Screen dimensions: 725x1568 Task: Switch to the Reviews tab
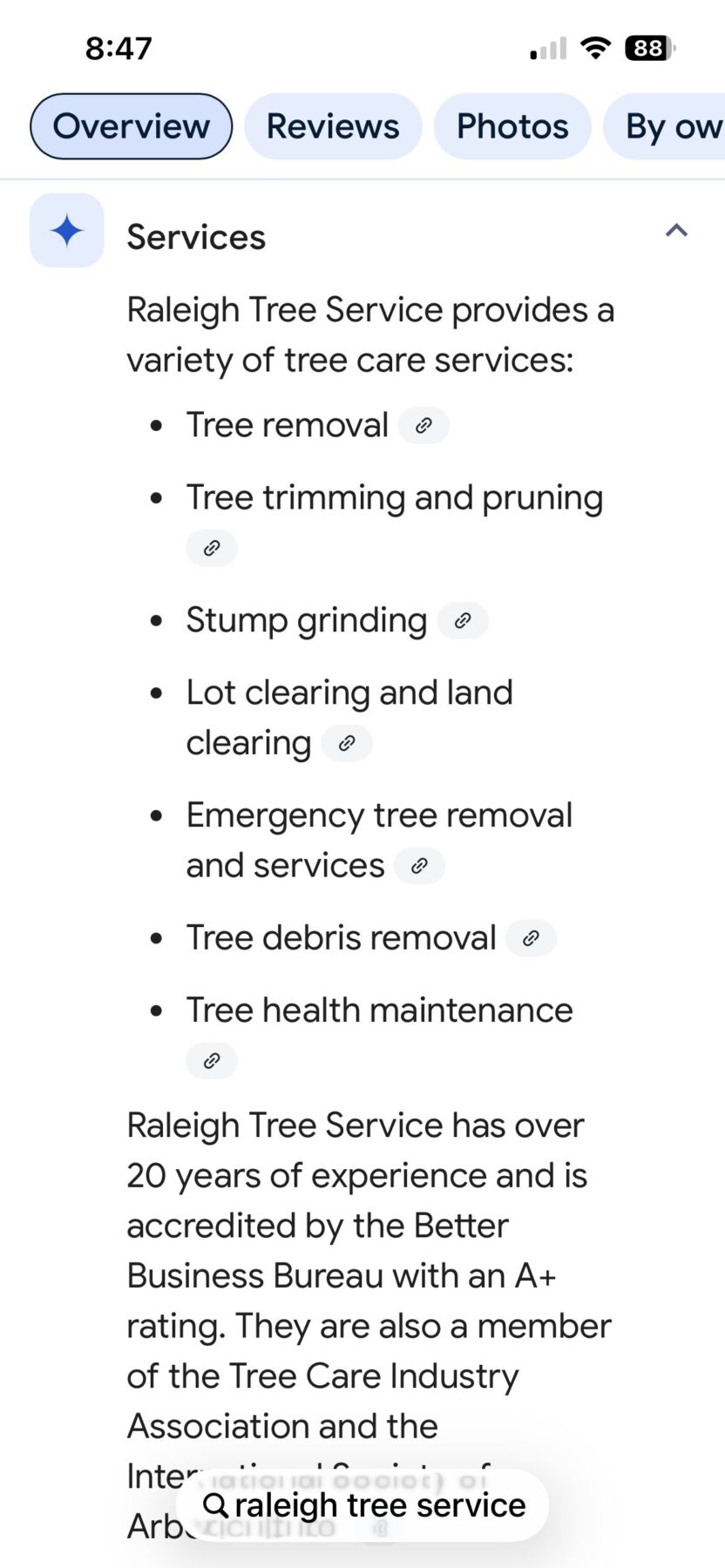pos(333,125)
